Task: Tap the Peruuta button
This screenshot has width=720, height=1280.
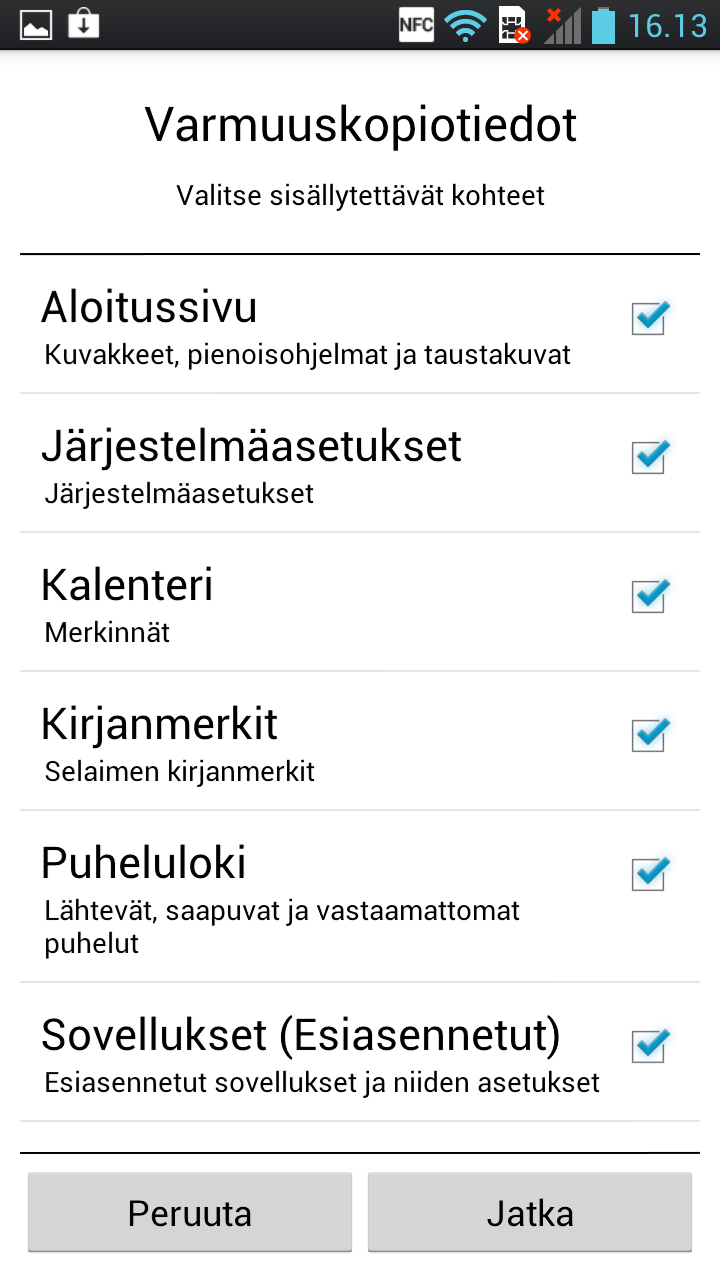Action: [190, 1212]
